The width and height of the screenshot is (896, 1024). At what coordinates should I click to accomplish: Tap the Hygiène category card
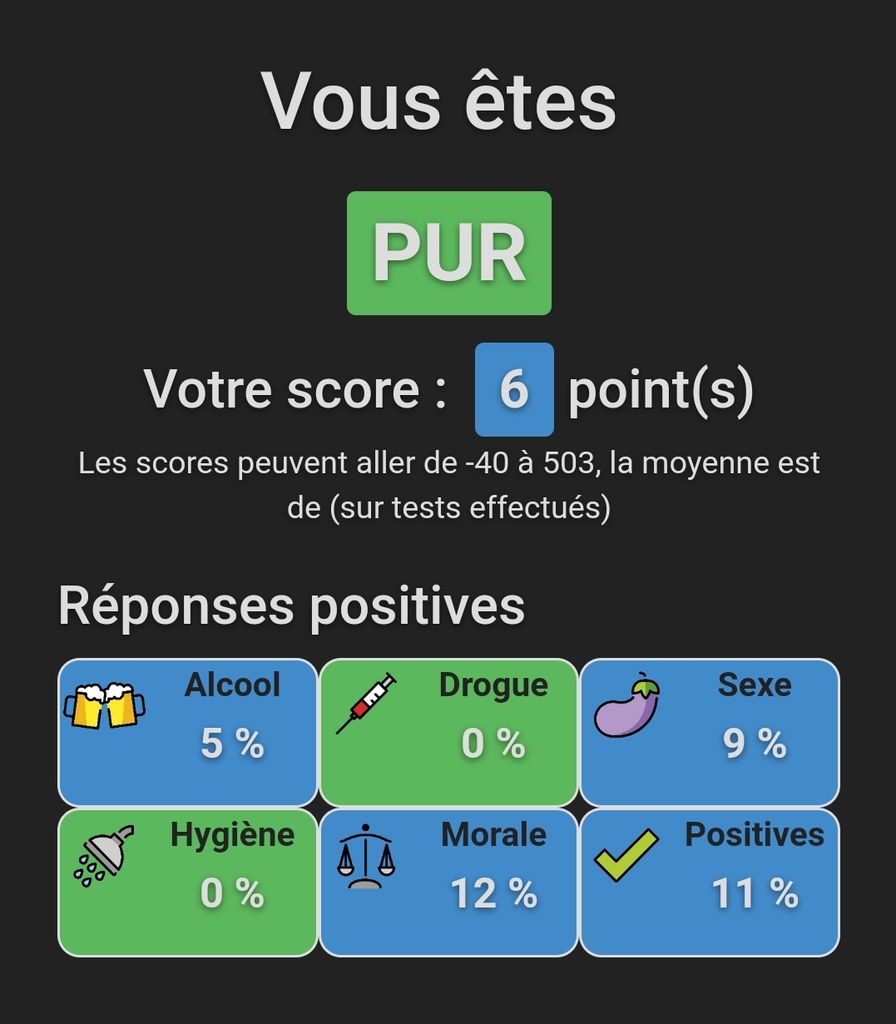(188, 882)
